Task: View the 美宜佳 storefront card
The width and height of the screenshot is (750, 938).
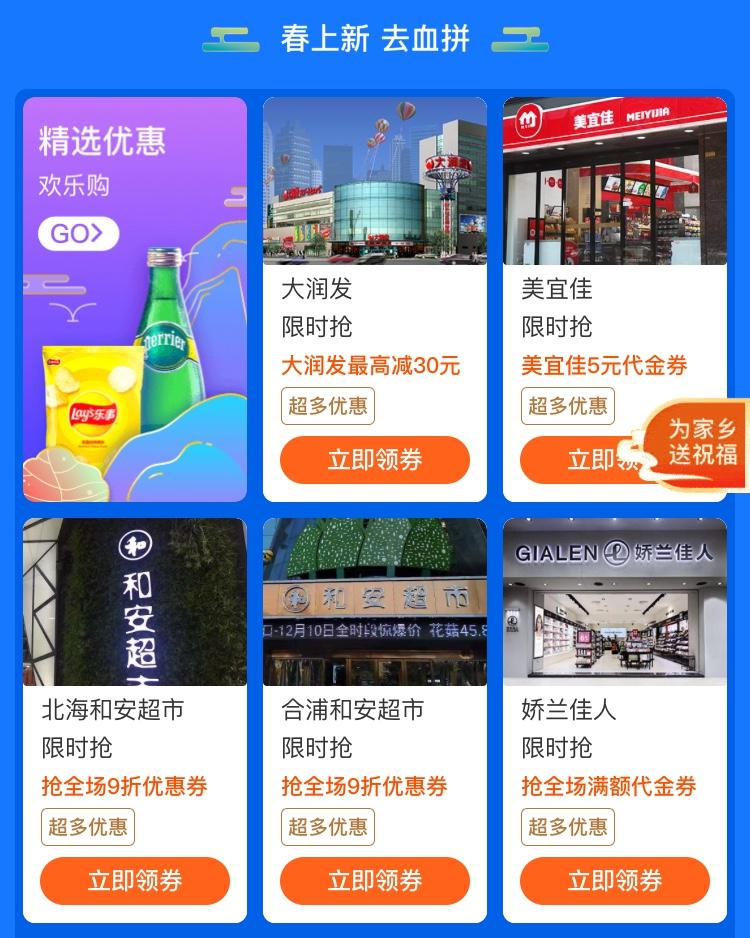Action: (x=614, y=181)
